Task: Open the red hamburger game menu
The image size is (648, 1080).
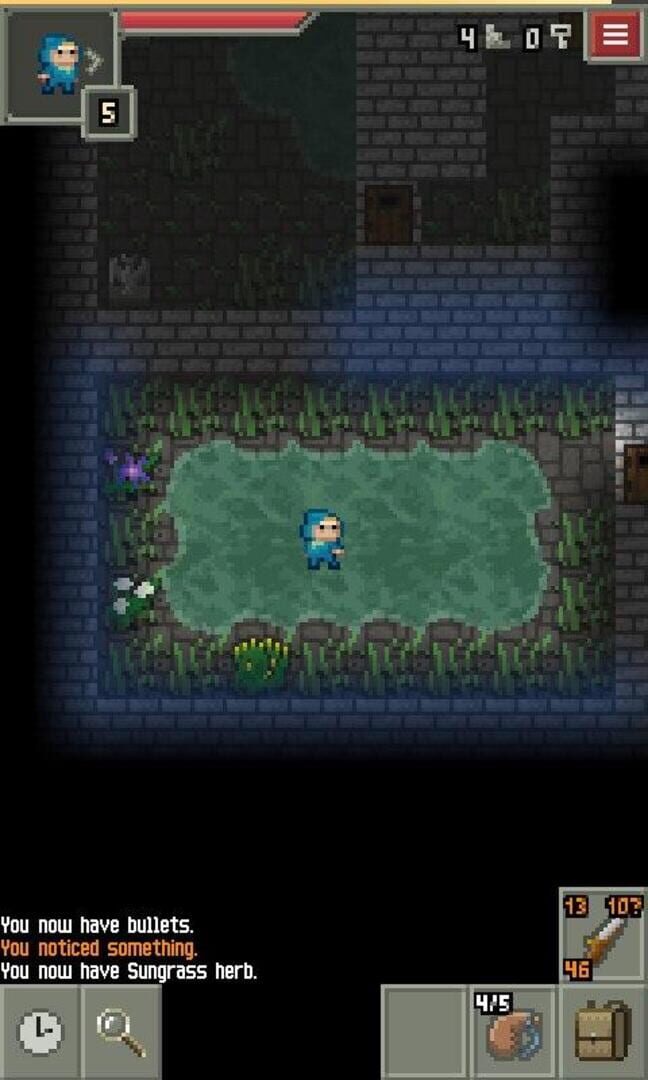Action: (x=615, y=36)
